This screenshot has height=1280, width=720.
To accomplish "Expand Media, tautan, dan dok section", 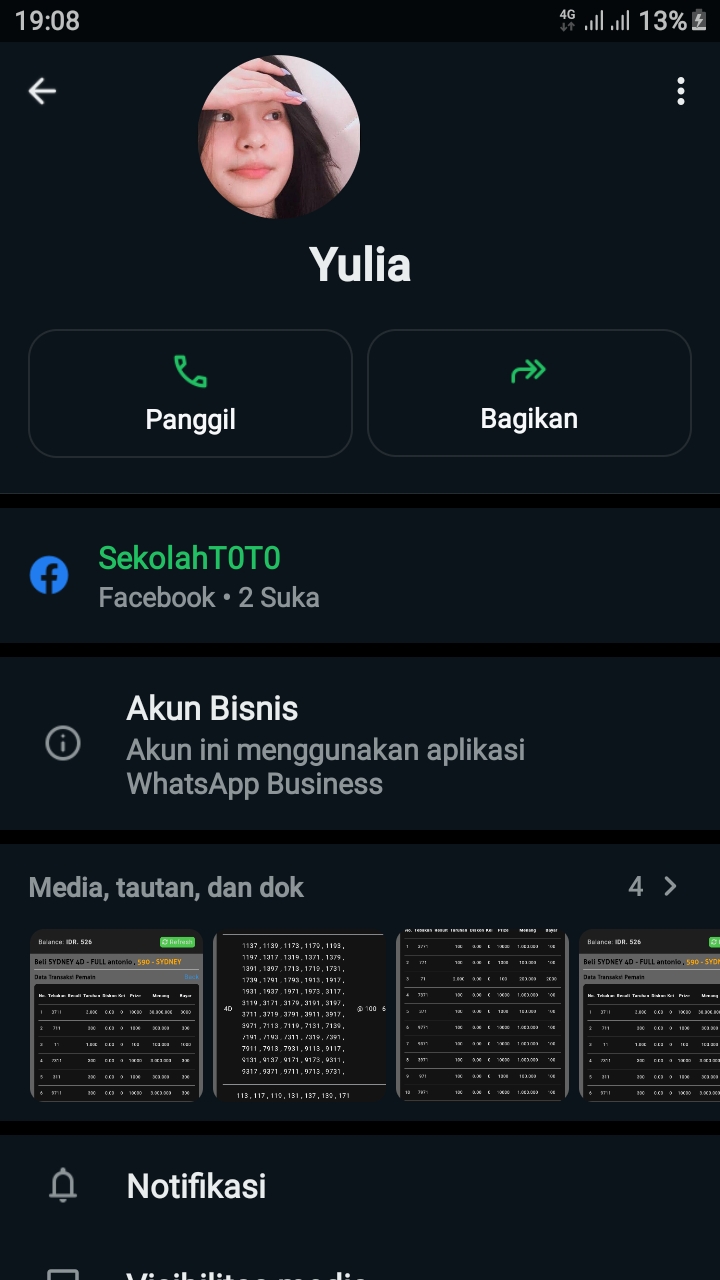I will pos(653,886).
